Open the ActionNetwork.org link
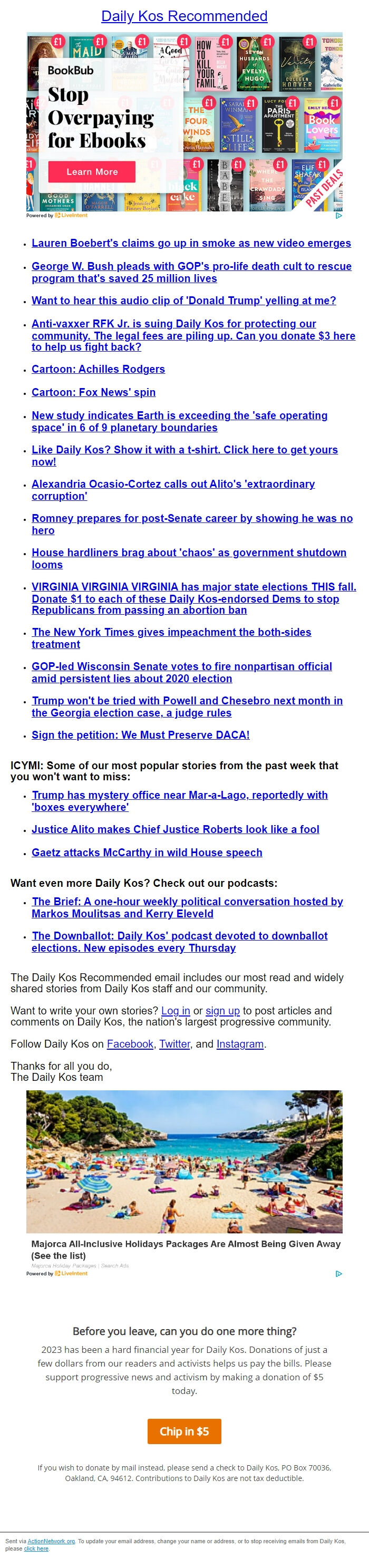The image size is (369, 1568). tap(51, 1541)
